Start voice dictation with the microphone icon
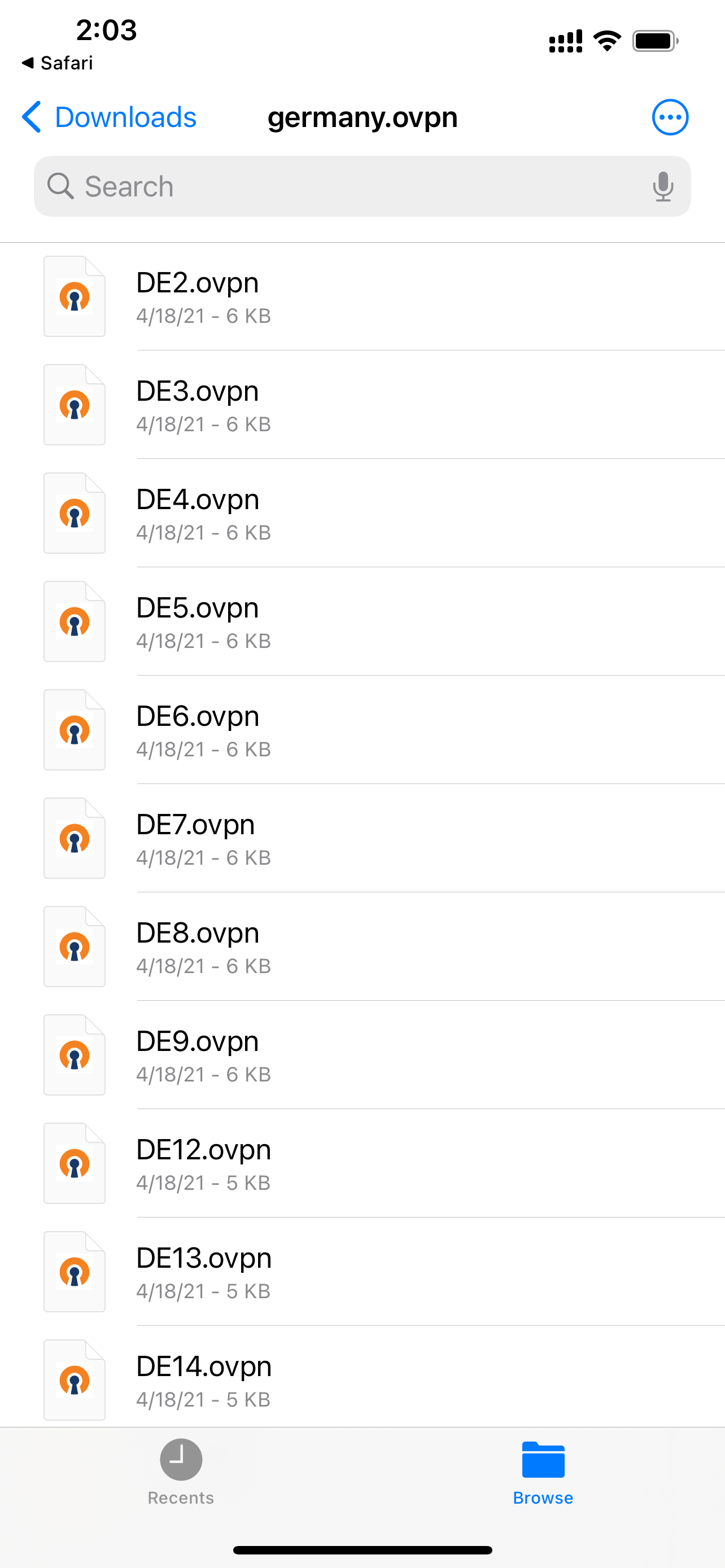This screenshot has height=1568, width=725. (x=662, y=186)
